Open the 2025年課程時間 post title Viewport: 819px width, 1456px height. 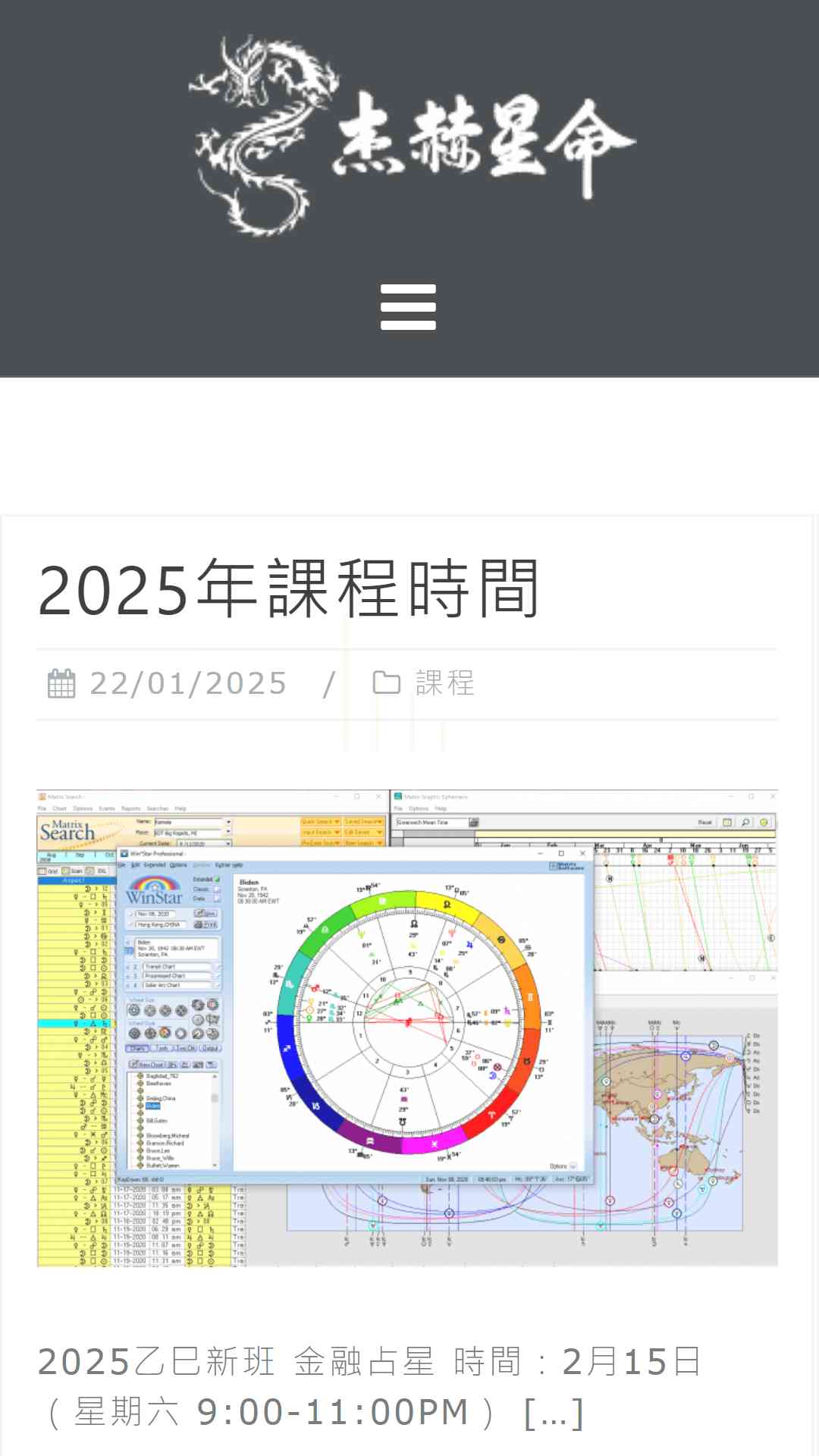coord(289,589)
